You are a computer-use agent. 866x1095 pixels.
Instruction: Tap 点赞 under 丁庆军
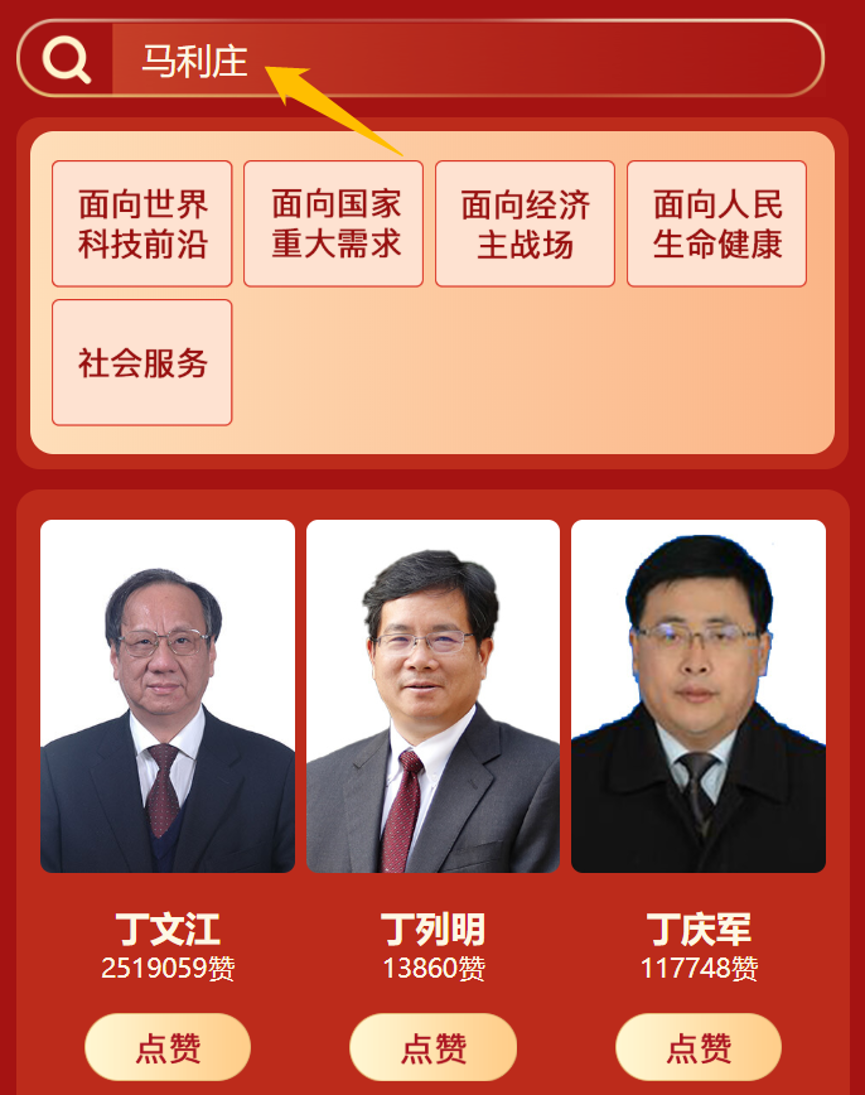[698, 1047]
